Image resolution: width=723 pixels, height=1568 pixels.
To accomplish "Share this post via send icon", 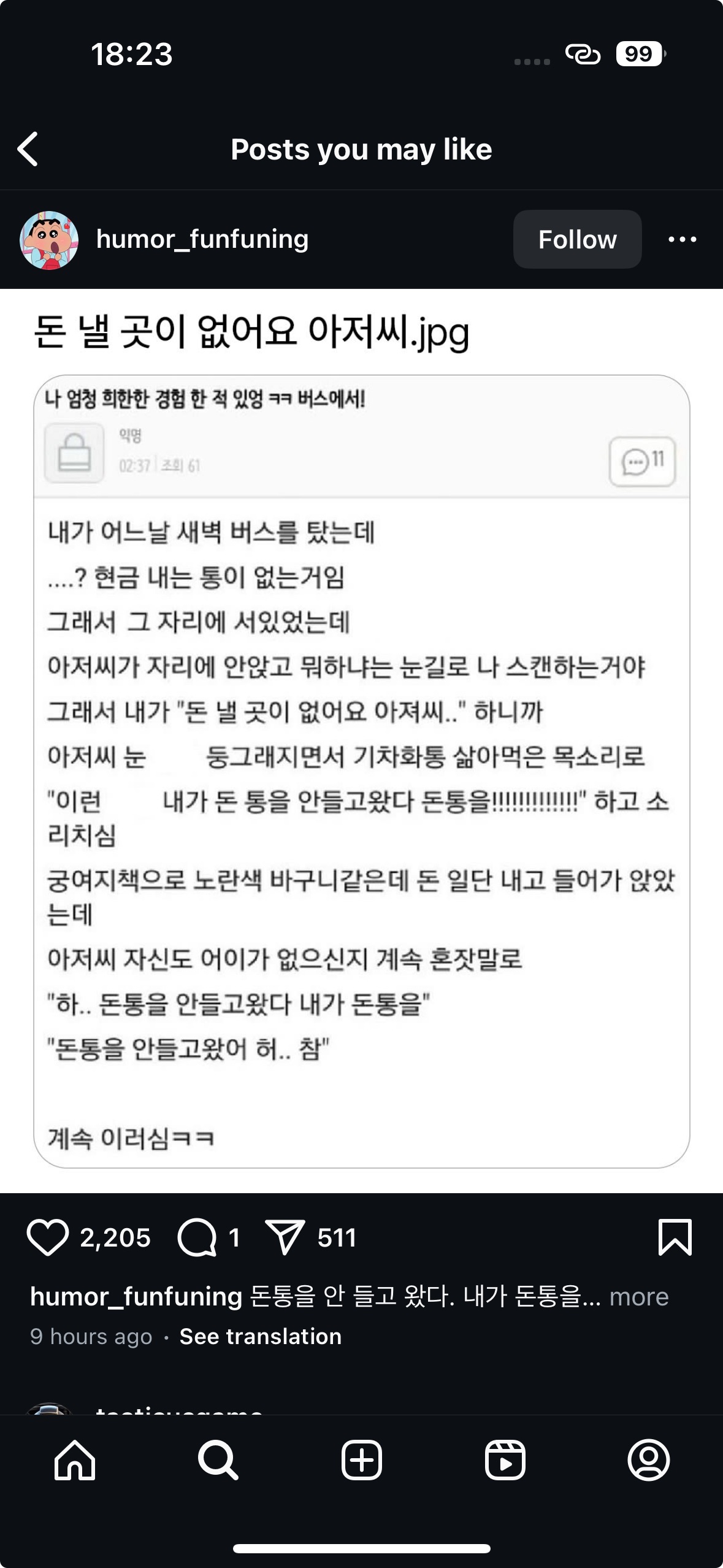I will 285,1237.
